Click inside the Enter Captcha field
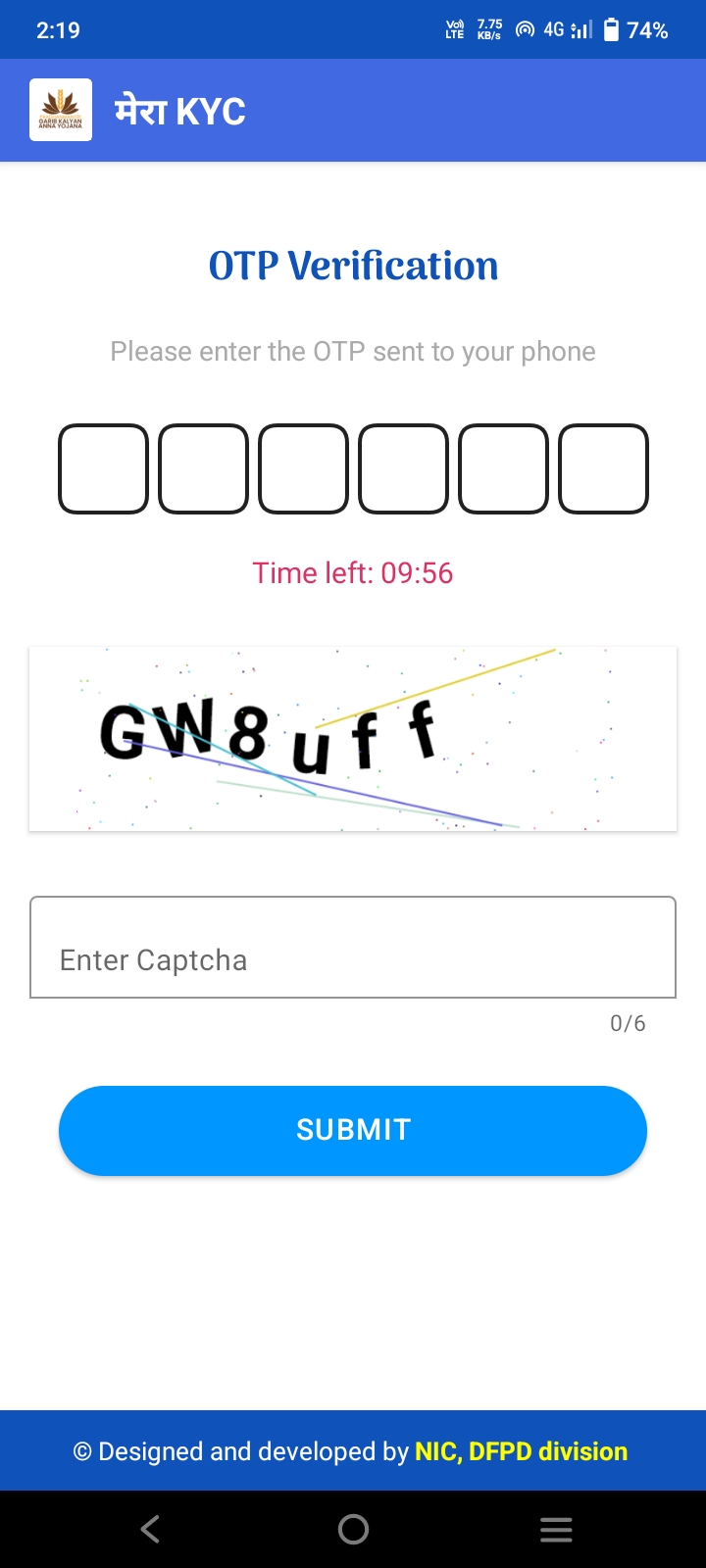Viewport: 706px width, 1568px height. 353,947
